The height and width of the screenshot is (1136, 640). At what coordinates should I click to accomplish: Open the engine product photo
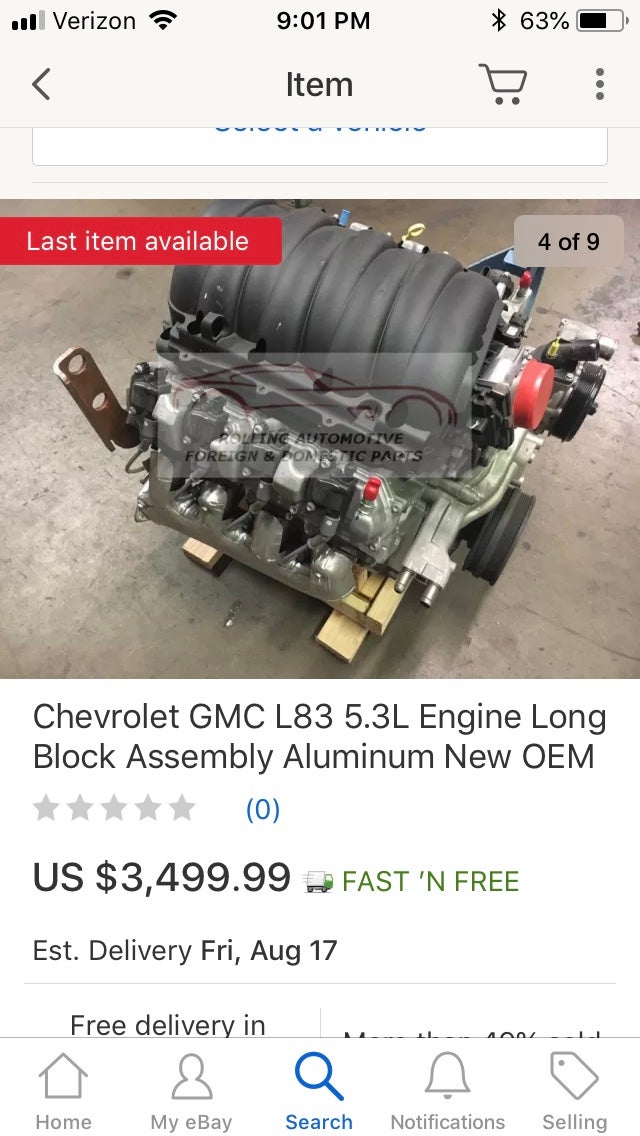pos(320,440)
